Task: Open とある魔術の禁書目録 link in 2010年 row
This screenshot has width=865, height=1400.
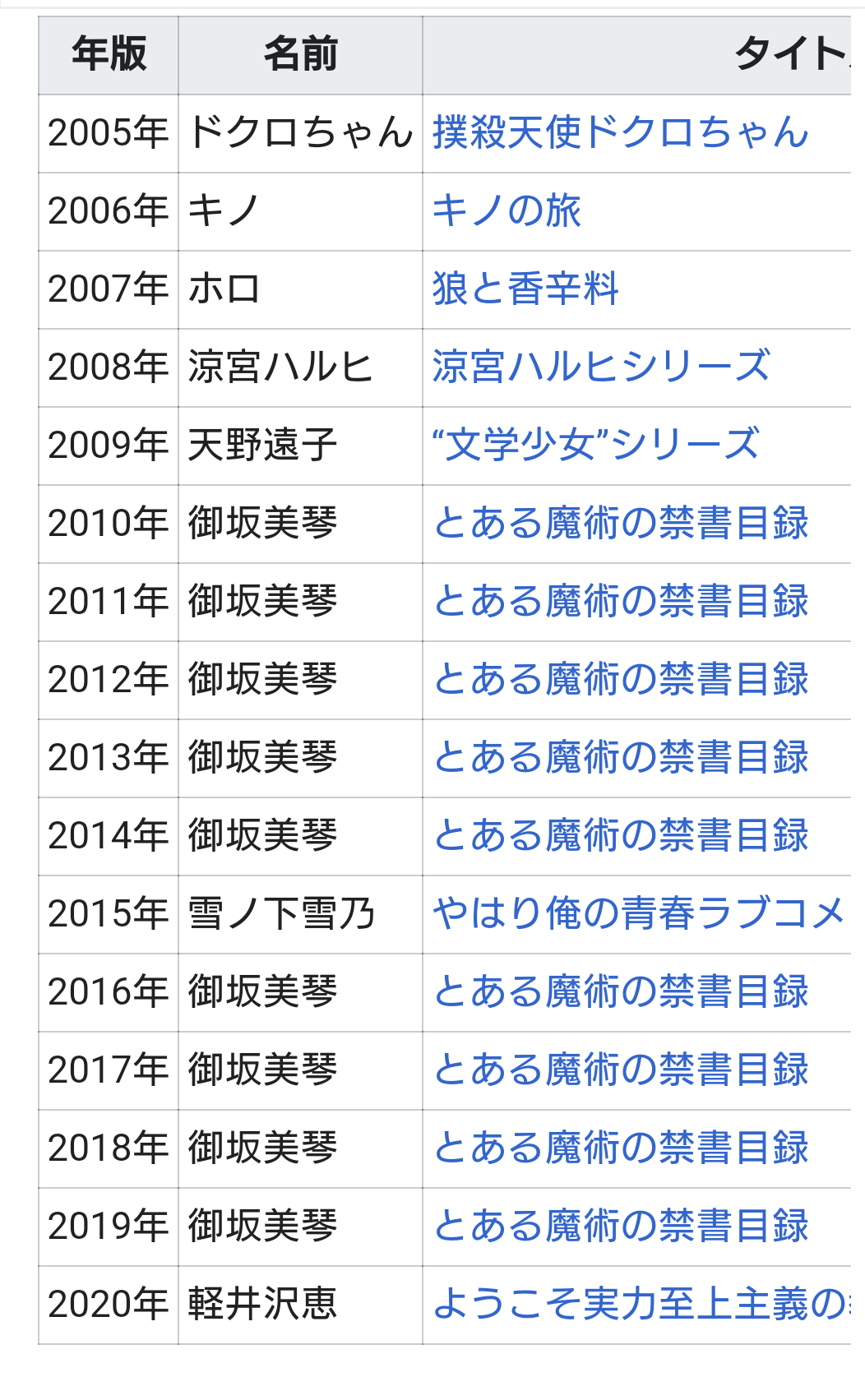Action: coord(621,523)
